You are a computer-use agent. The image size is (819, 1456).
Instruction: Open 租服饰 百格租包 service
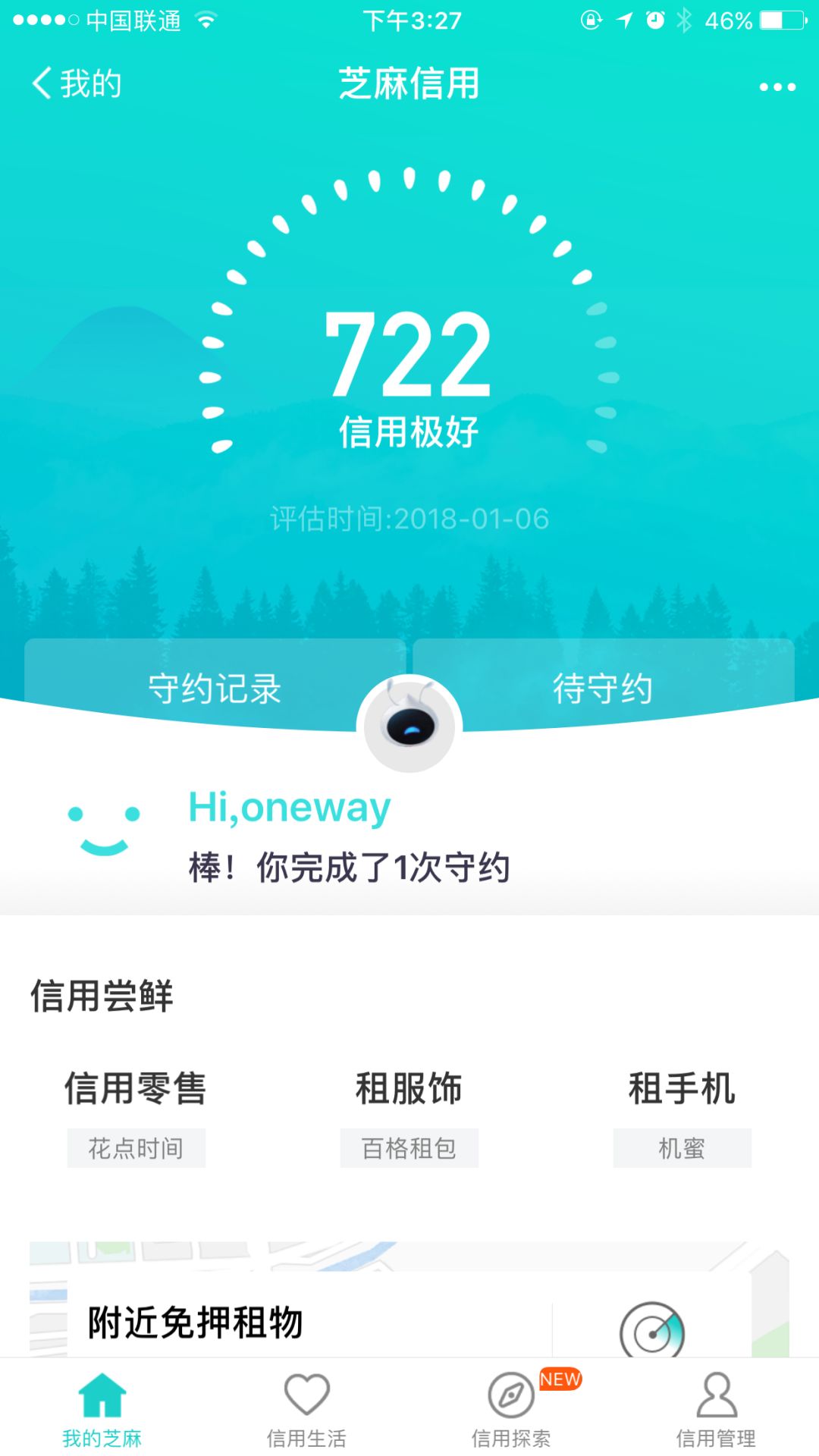[409, 1116]
